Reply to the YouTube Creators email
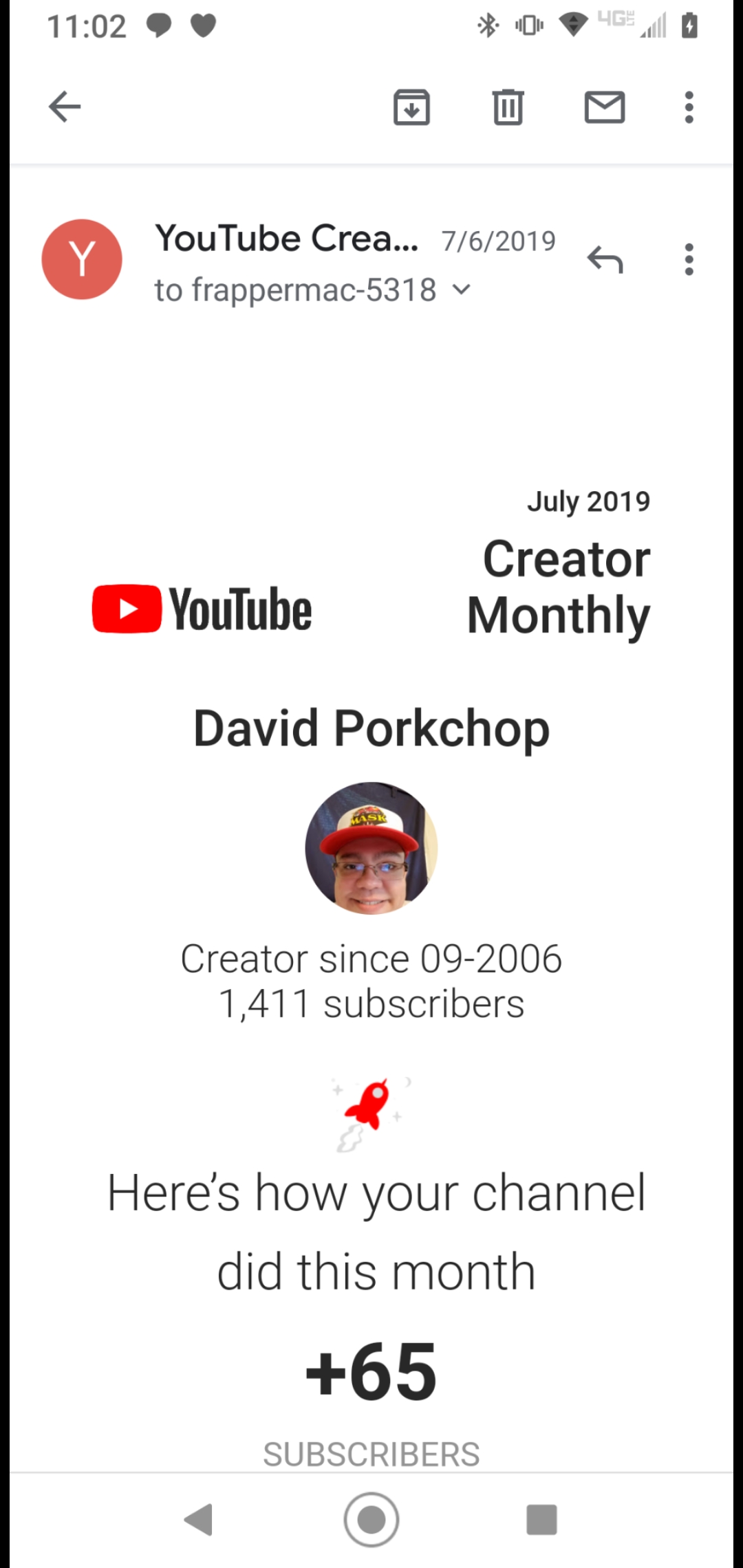This screenshot has width=743, height=1568. point(605,259)
